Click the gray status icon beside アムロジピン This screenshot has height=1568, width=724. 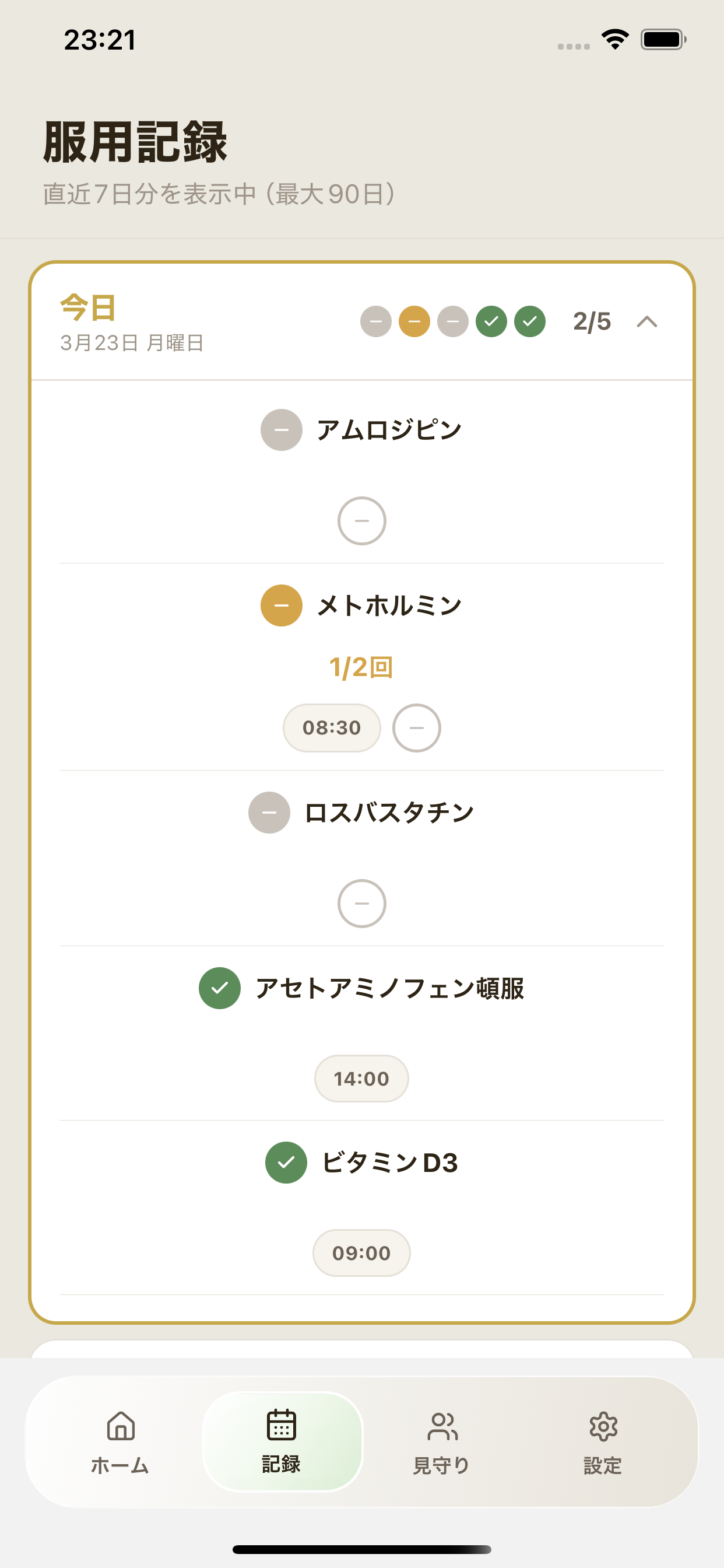[x=281, y=429]
